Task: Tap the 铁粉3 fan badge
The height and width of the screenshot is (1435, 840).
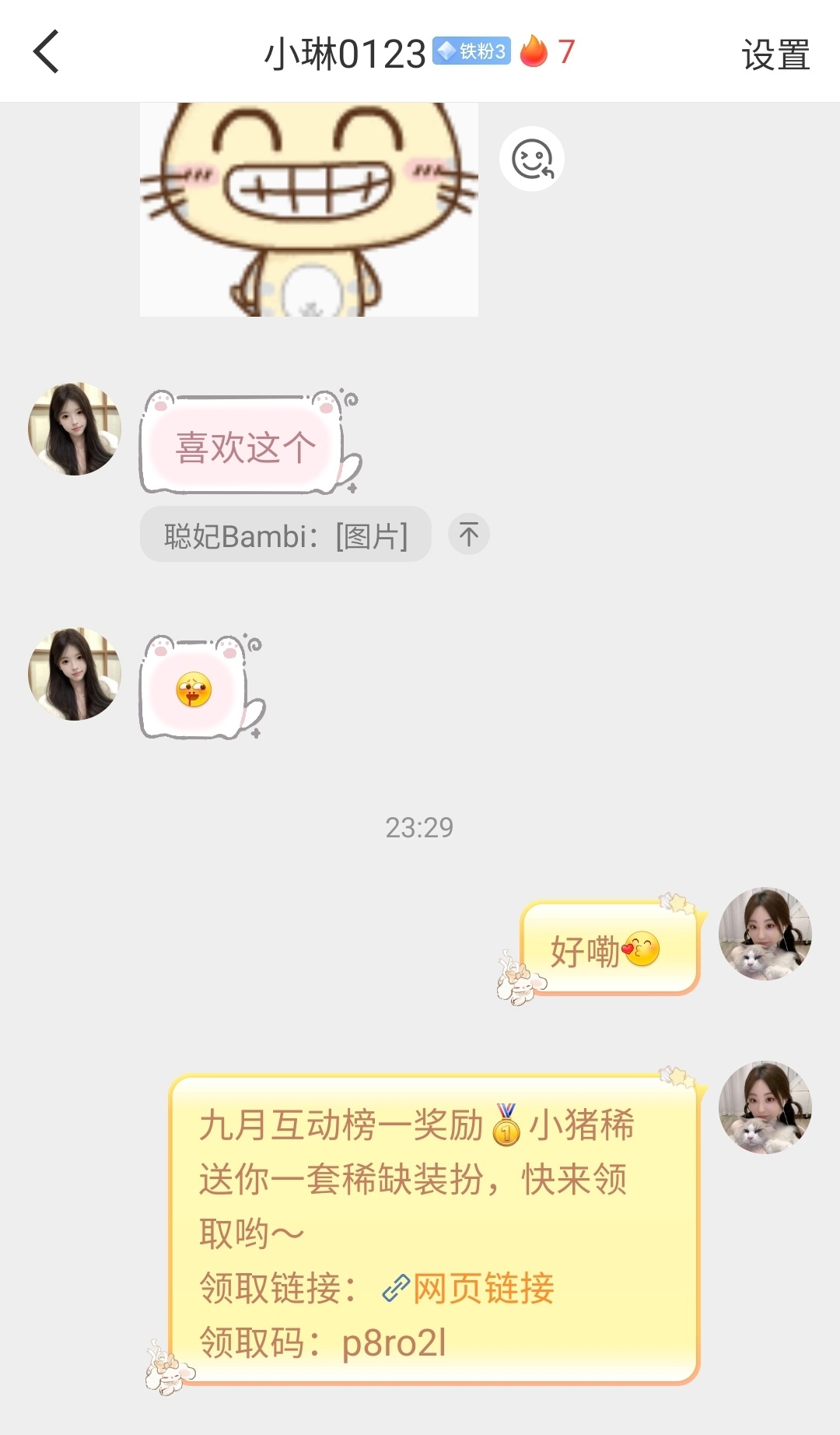Action: click(x=471, y=52)
